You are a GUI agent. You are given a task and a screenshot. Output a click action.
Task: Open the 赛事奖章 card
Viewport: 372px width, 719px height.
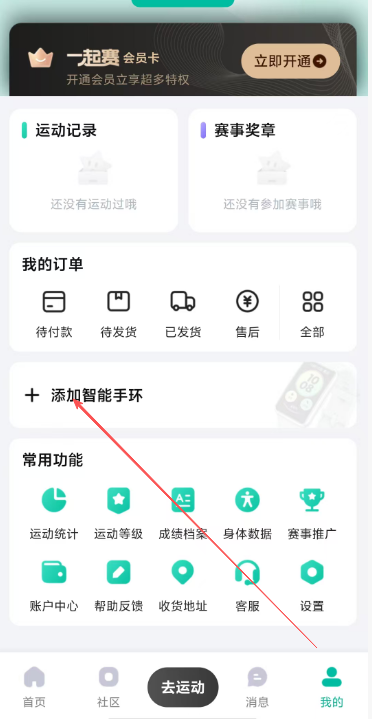tap(272, 171)
